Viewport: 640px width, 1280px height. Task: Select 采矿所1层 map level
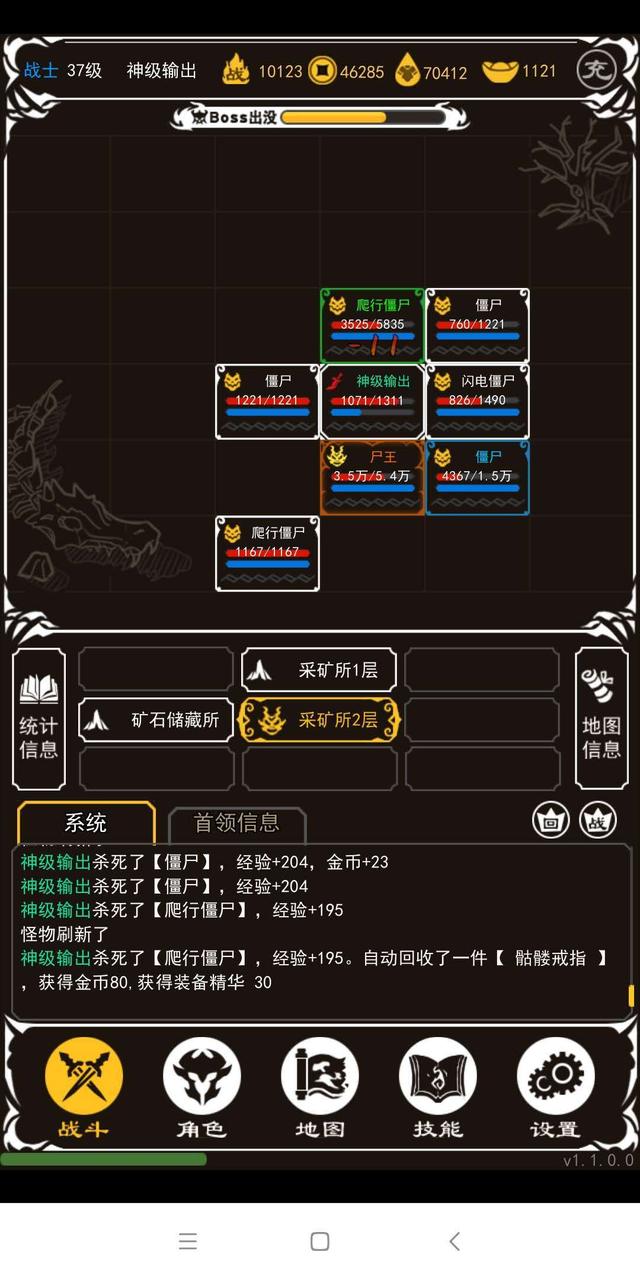(319, 670)
